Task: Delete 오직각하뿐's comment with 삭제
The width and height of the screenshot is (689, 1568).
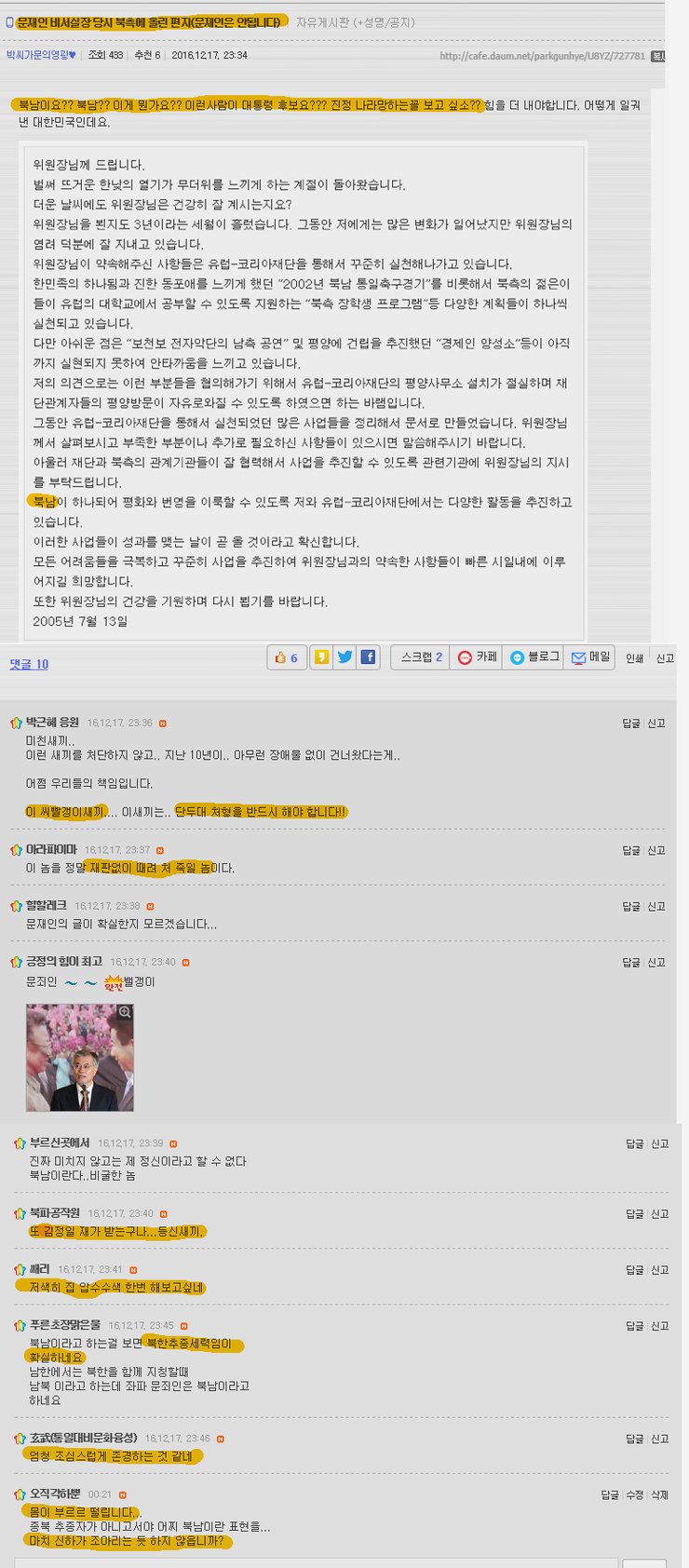Action: [659, 1494]
